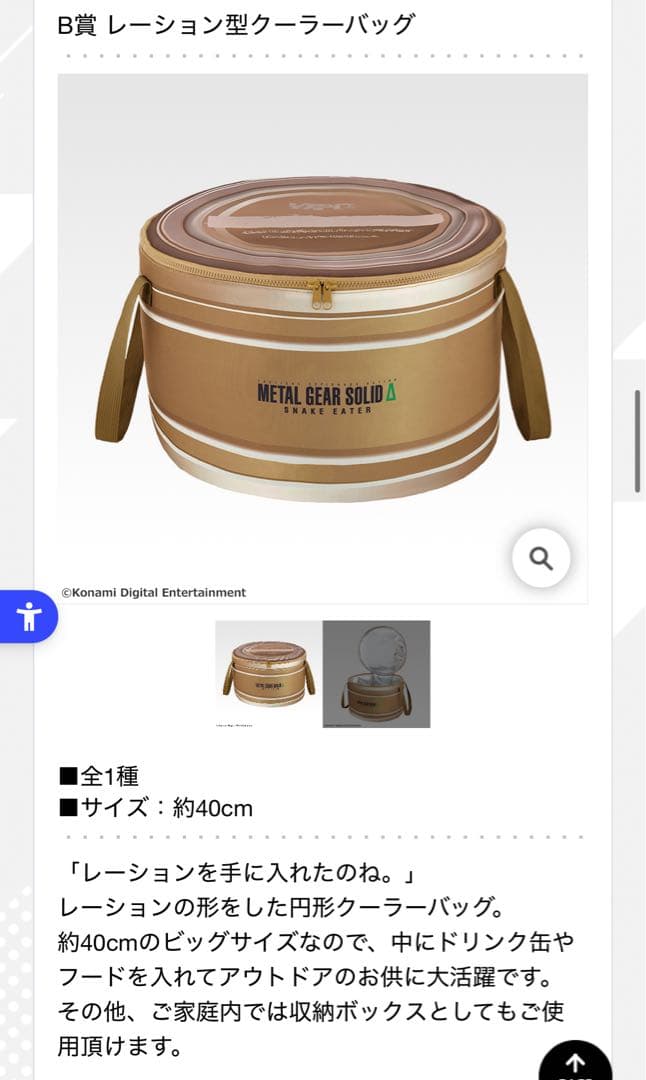646x1080 pixels.
Task: Select the closed cooler bag thumbnail
Action: pyautogui.click(x=268, y=673)
